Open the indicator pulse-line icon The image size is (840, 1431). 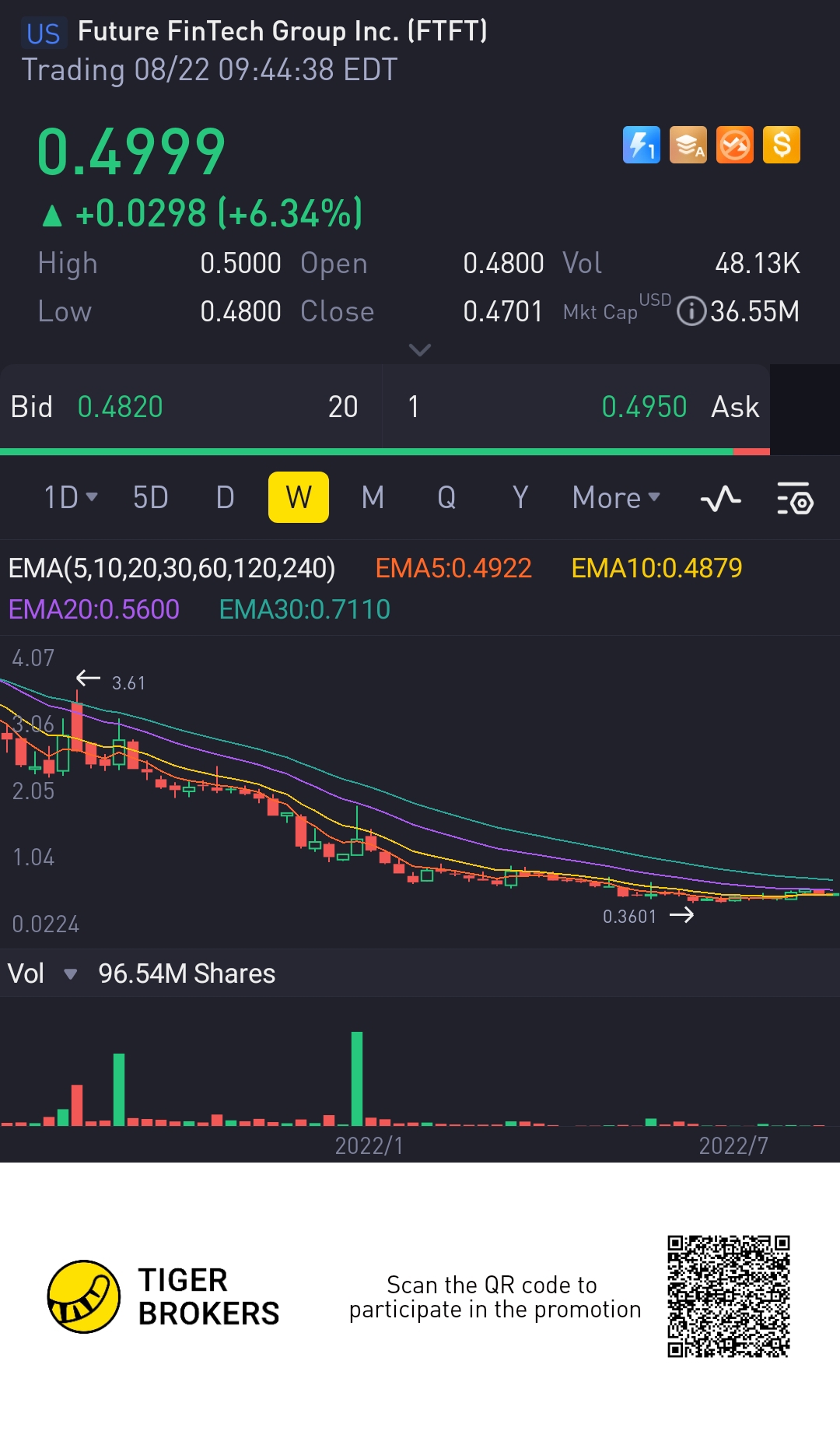point(721,498)
